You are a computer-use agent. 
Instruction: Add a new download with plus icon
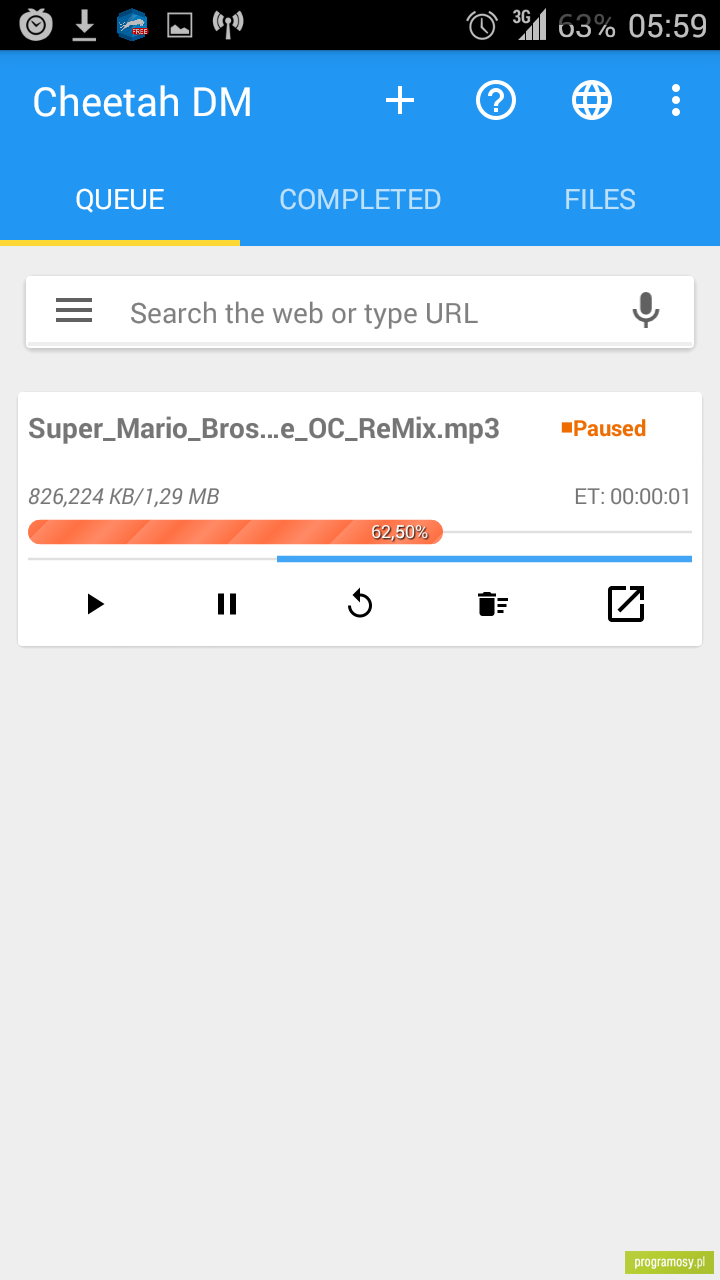coord(399,100)
